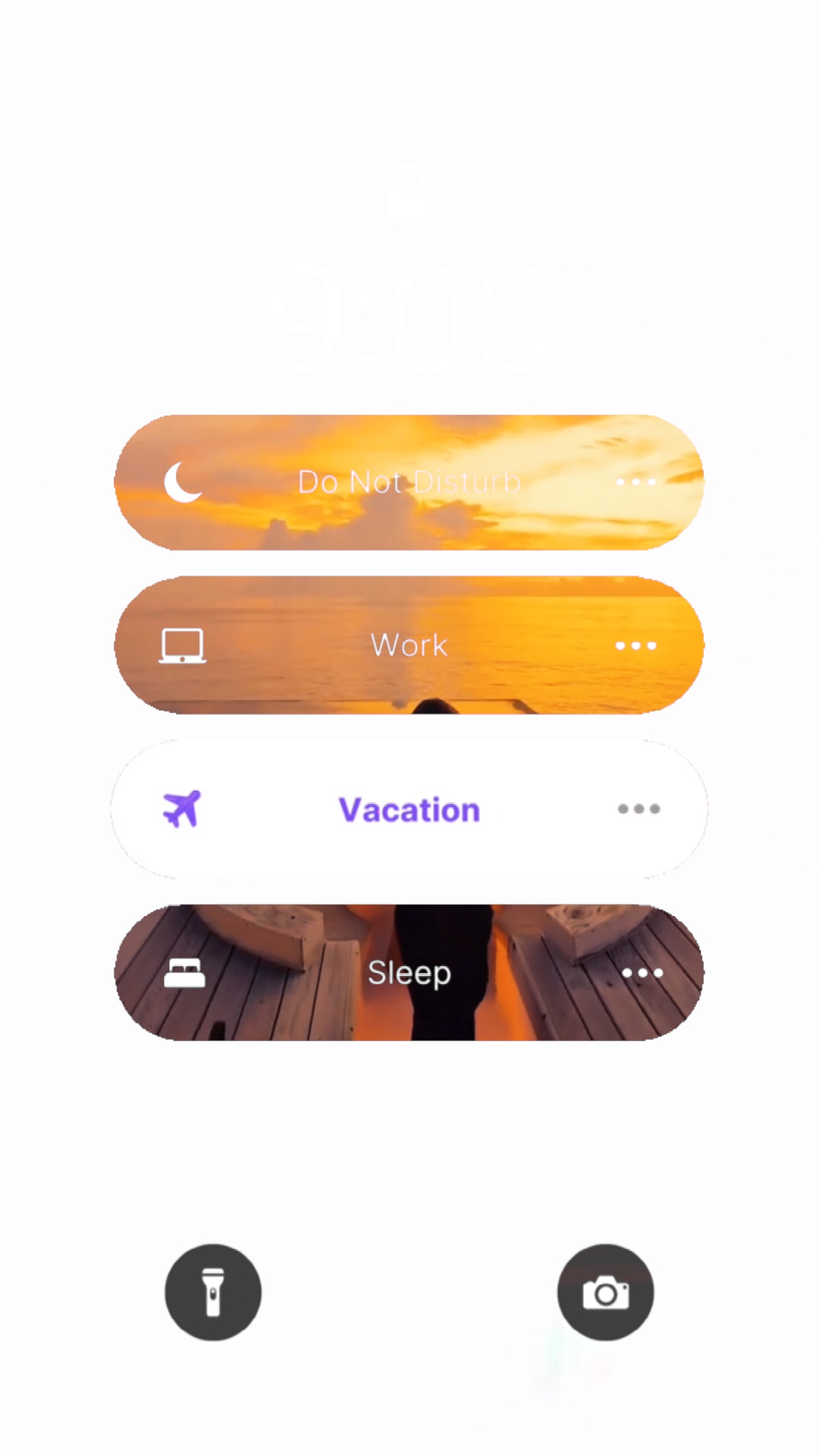Launch the camera from lock screen
The height and width of the screenshot is (1456, 819).
click(605, 1292)
